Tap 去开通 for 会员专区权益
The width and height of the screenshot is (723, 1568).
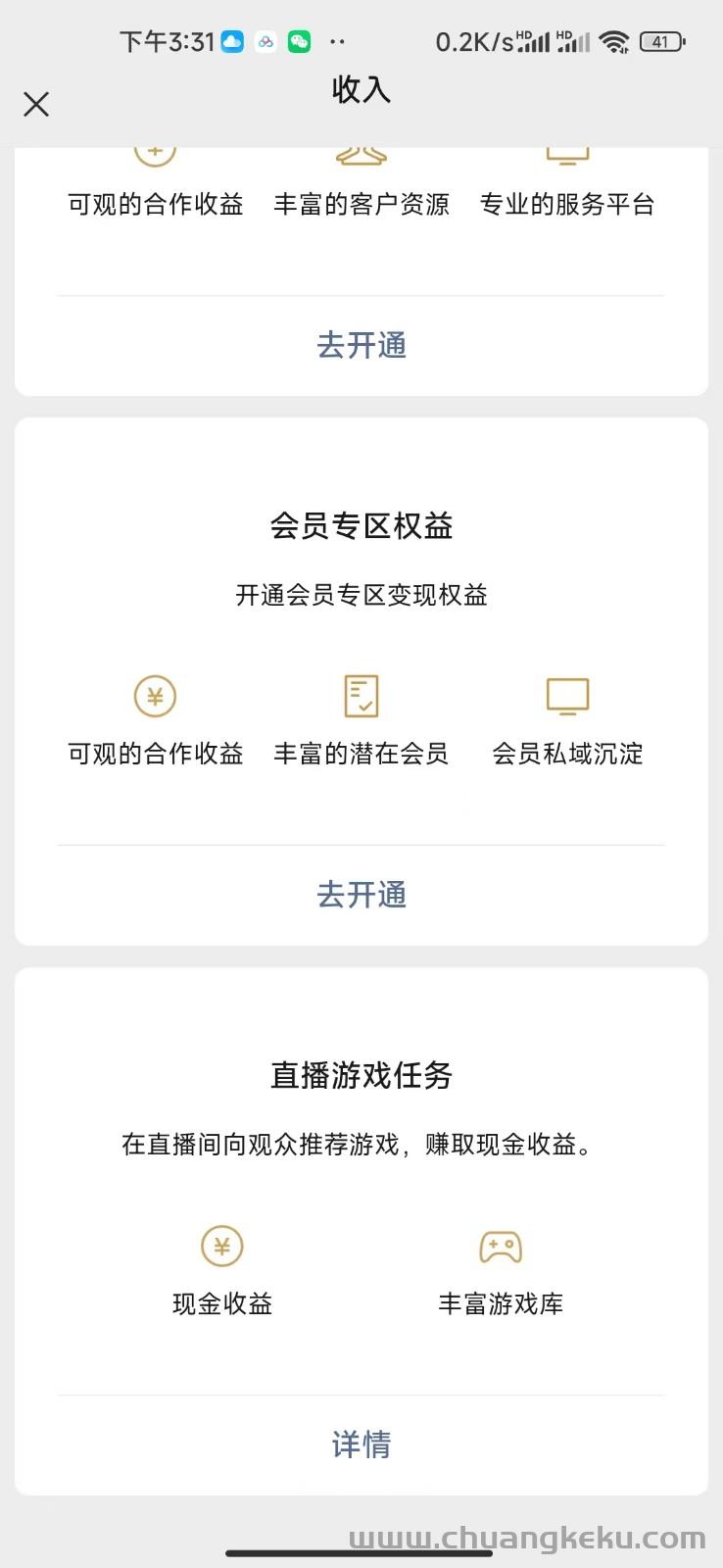click(x=361, y=895)
